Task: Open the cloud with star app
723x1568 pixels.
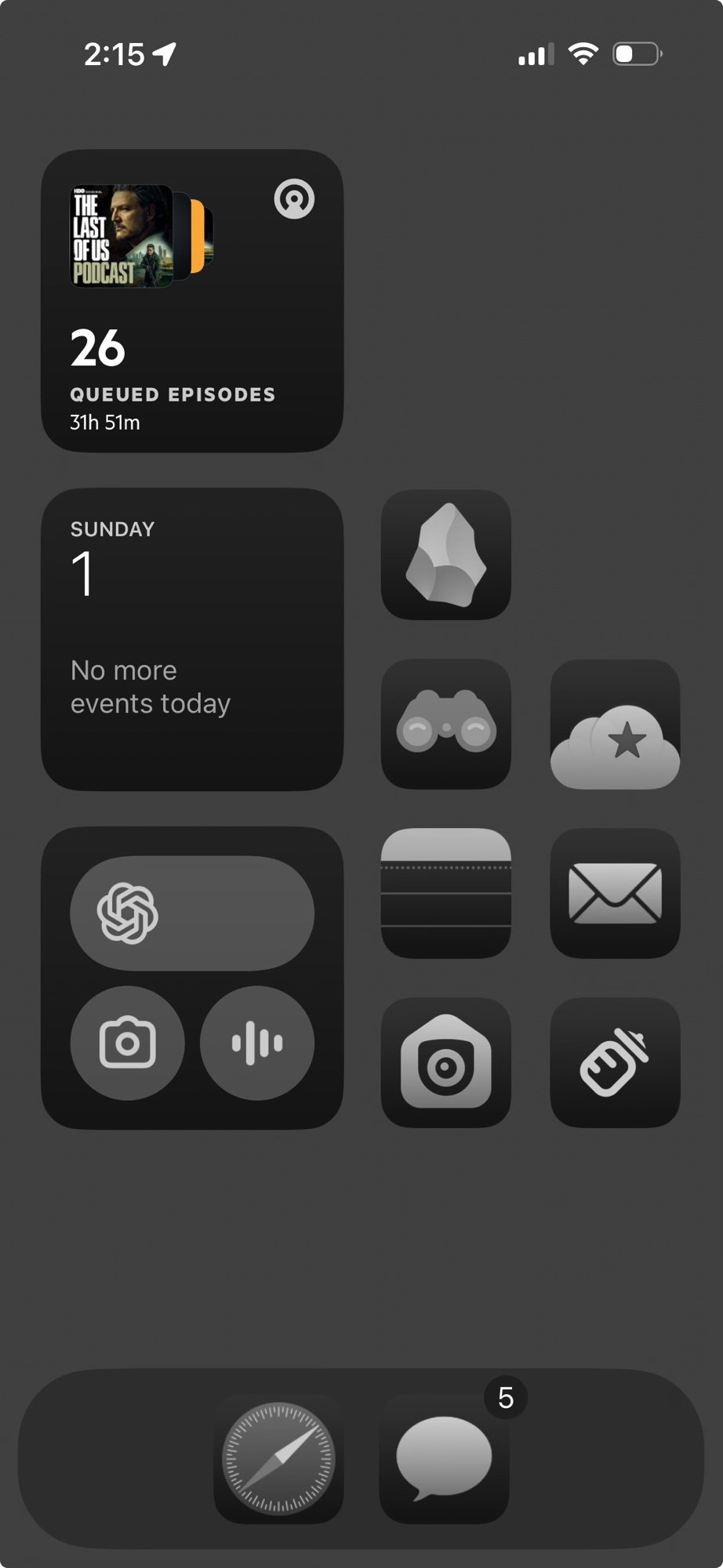Action: pos(615,724)
